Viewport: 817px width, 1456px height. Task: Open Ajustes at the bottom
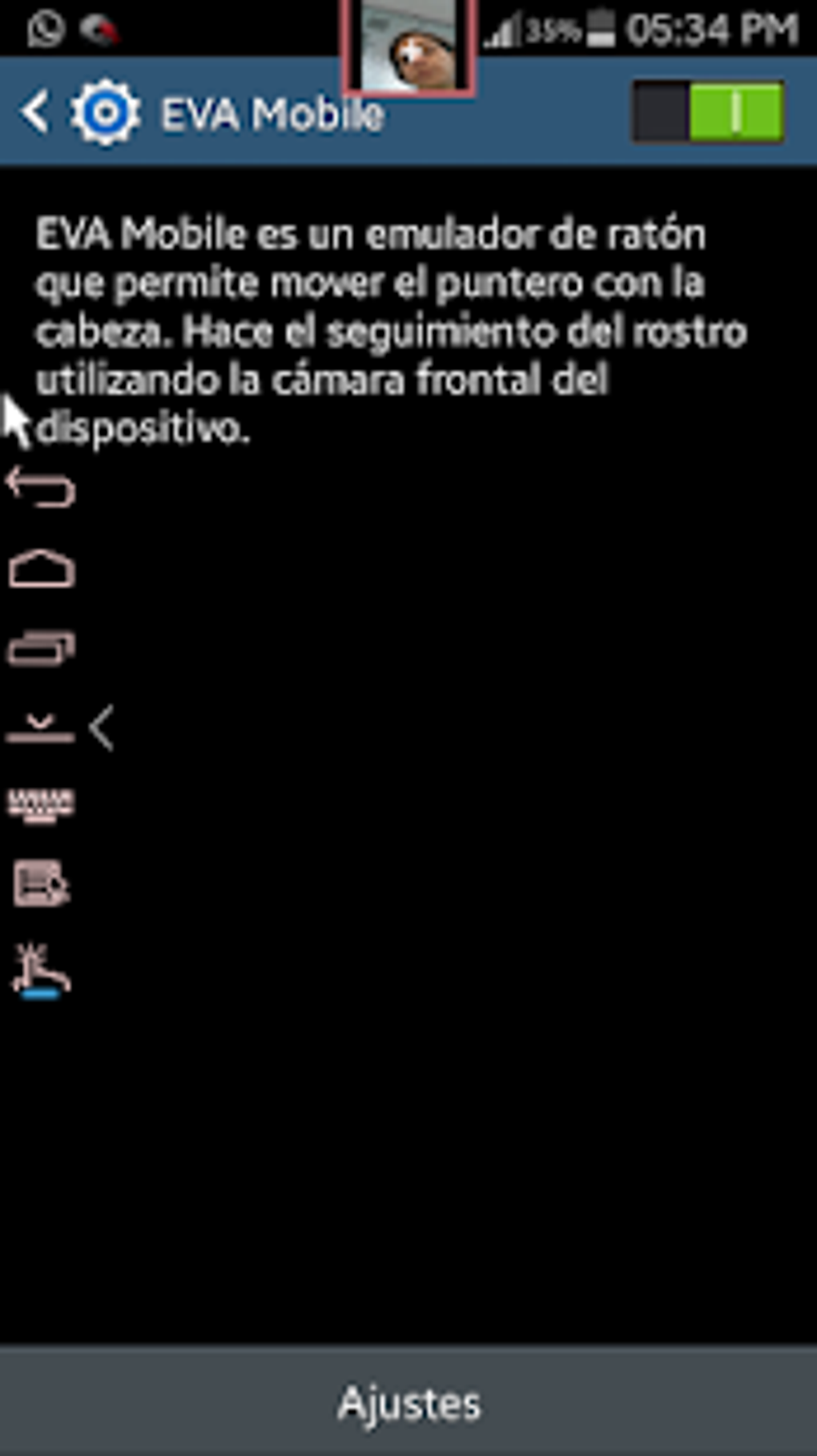click(408, 1402)
